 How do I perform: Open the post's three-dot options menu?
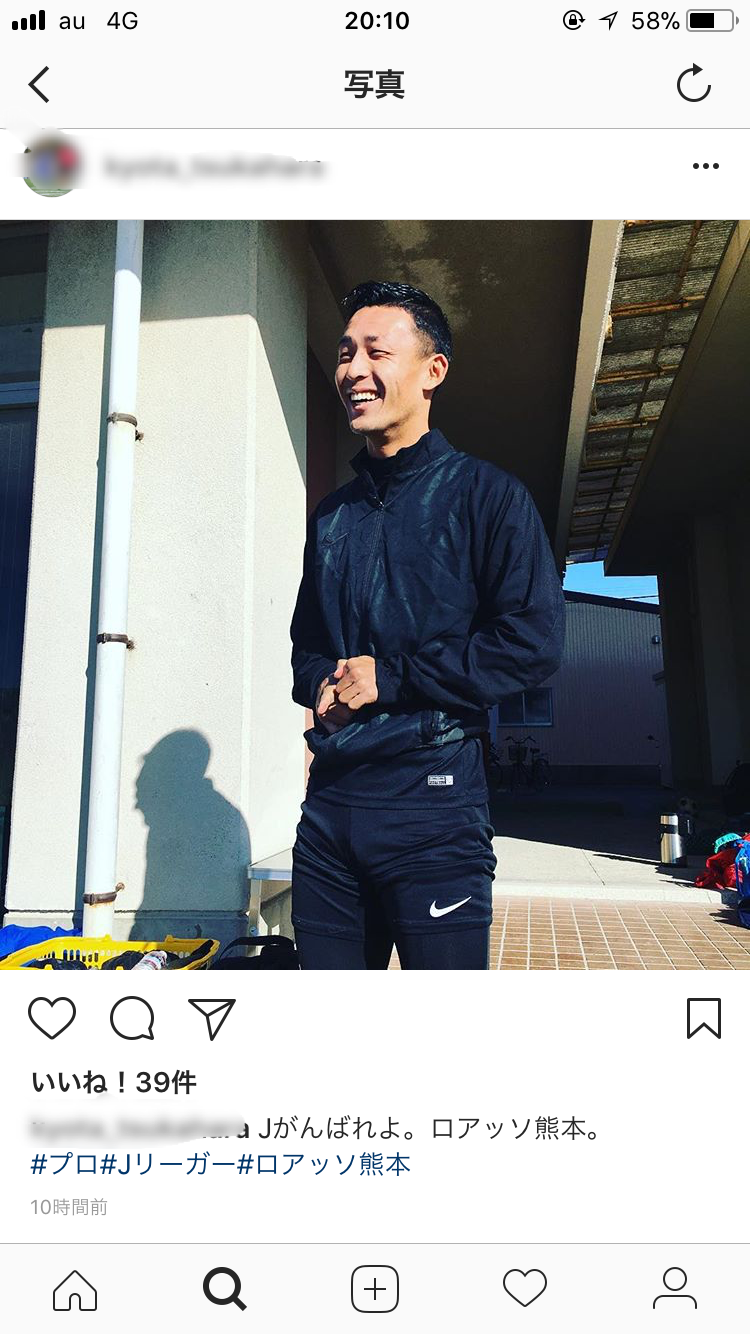[706, 167]
